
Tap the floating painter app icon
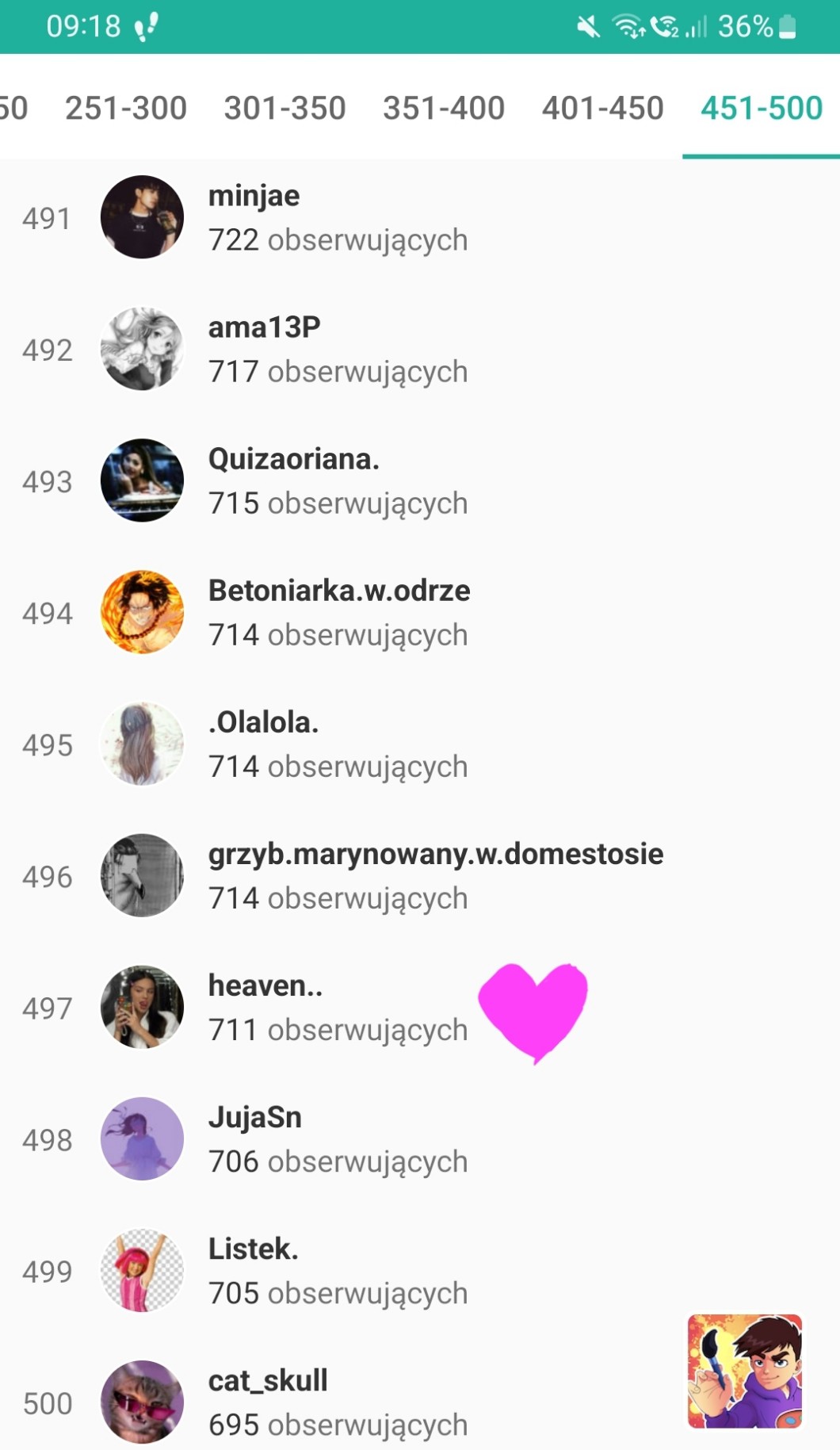[744, 1372]
